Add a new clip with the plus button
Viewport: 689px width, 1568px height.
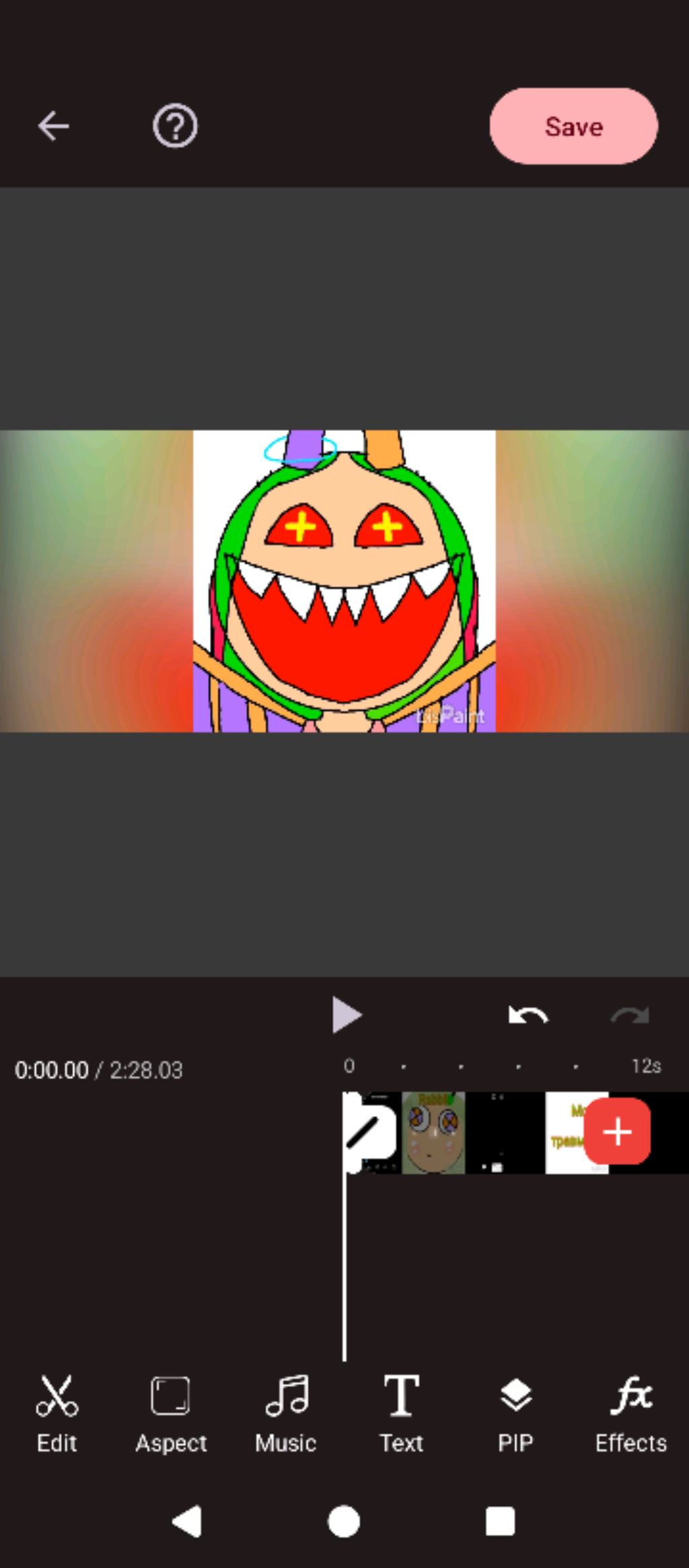617,1132
